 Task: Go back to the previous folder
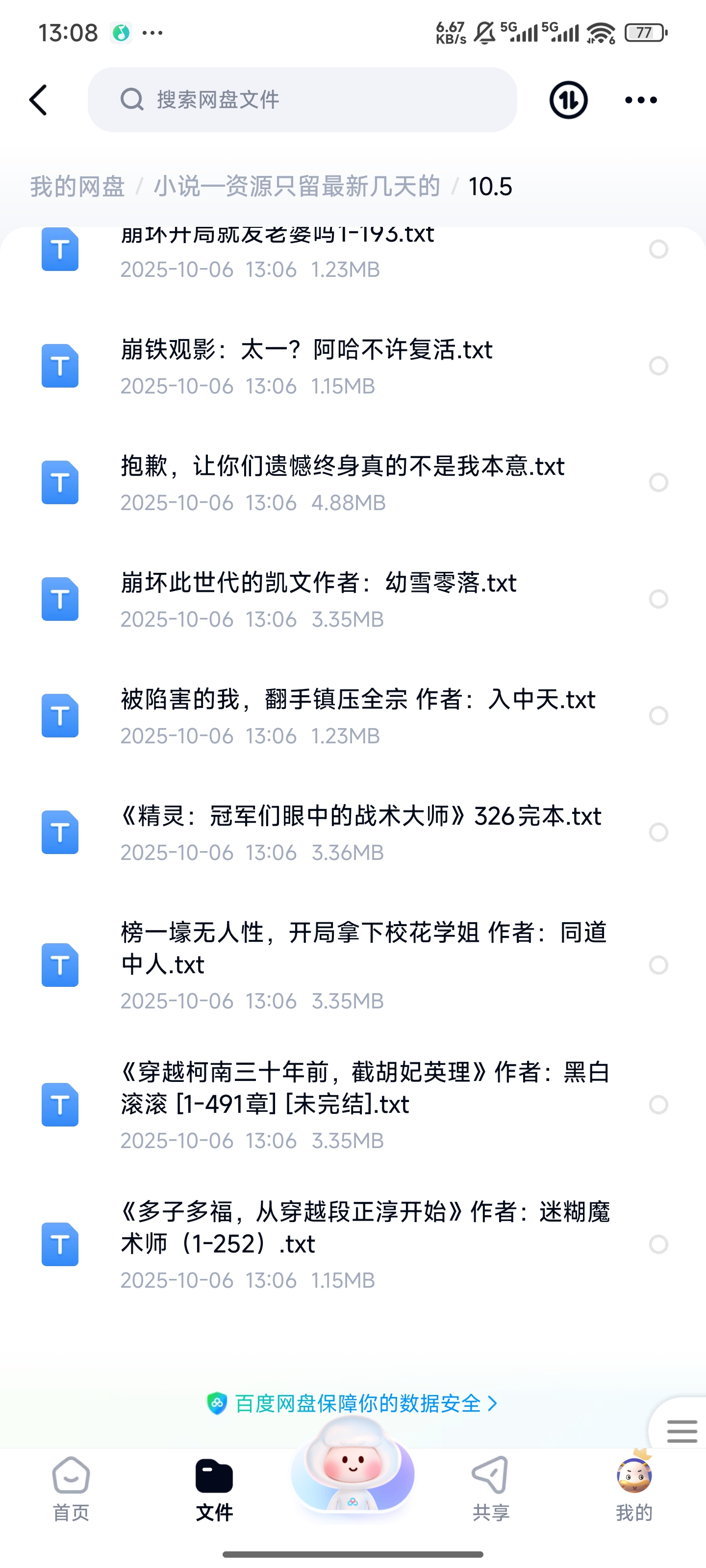[x=38, y=100]
